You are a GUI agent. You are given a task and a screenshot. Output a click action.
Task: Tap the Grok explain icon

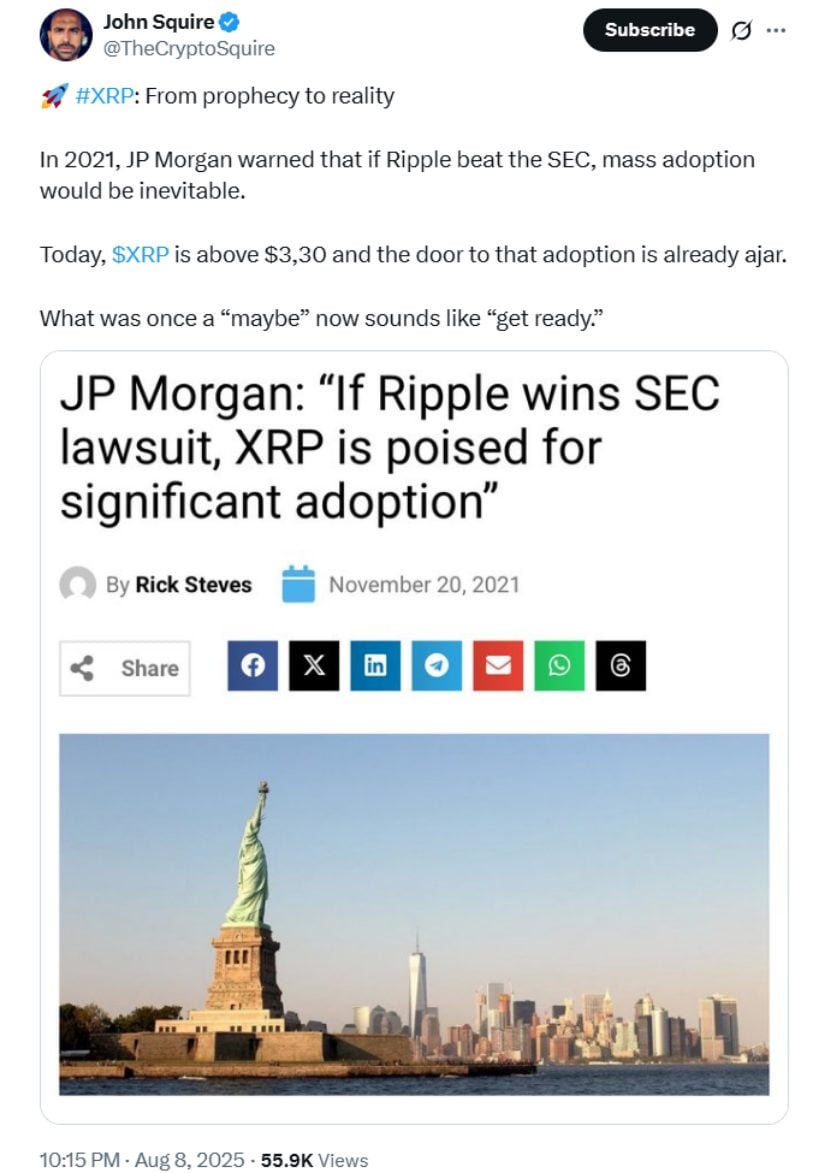740,31
